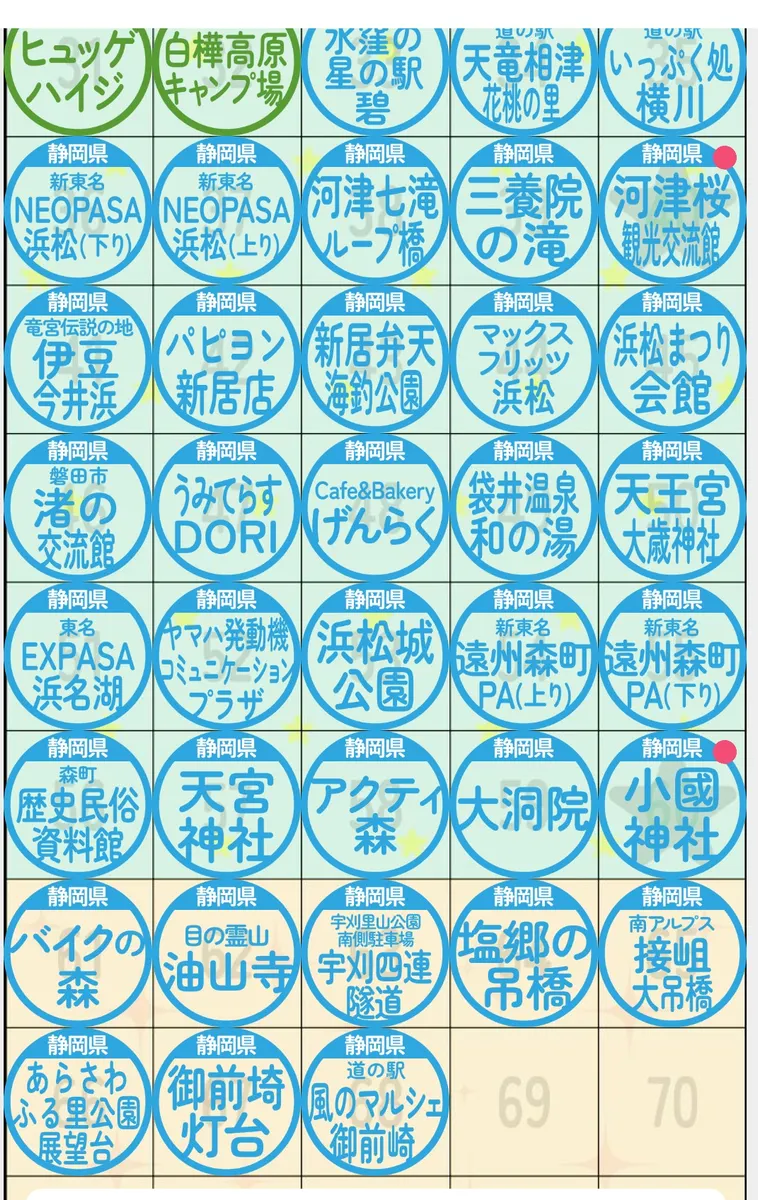
Task: Open the うみてらすDORI stamp
Action: point(226,508)
